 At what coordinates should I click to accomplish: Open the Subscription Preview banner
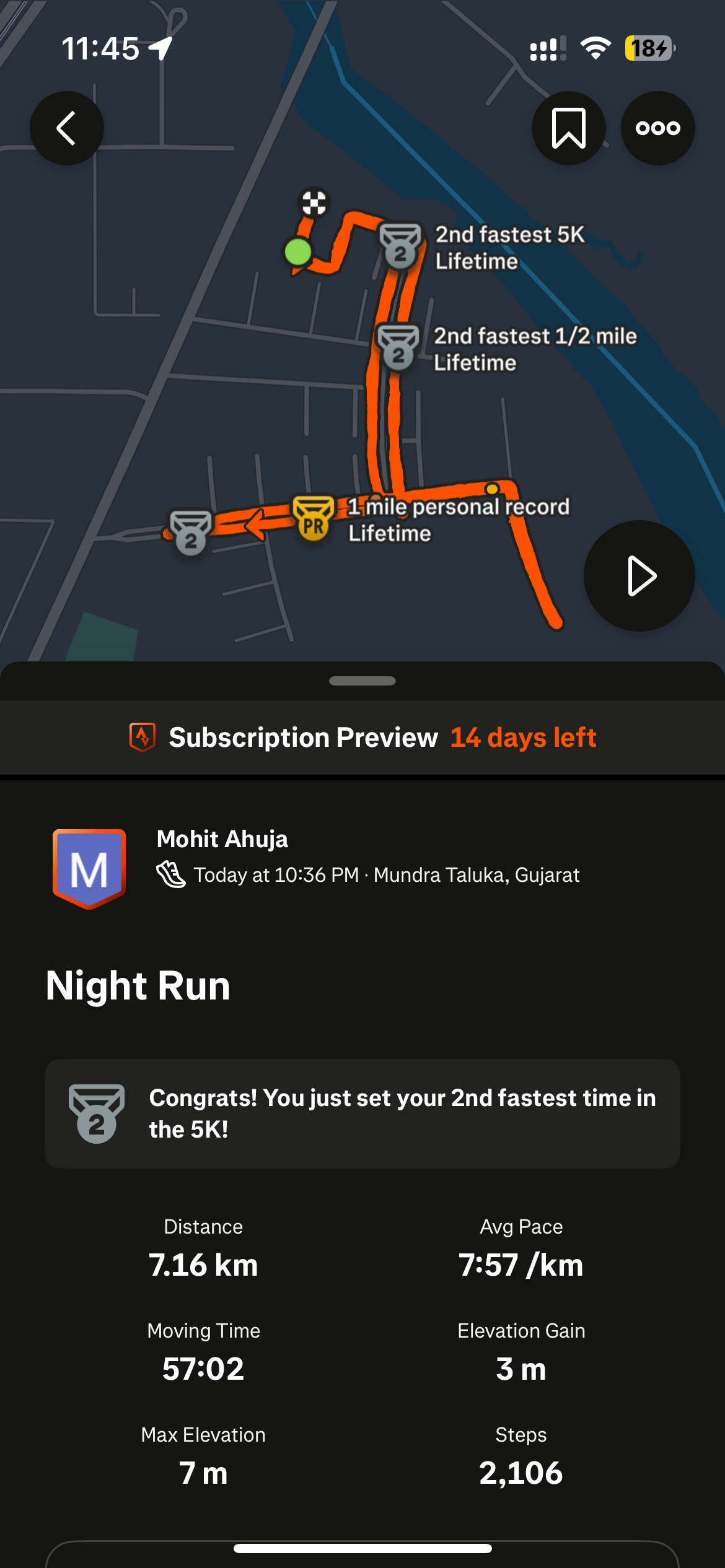click(362, 738)
